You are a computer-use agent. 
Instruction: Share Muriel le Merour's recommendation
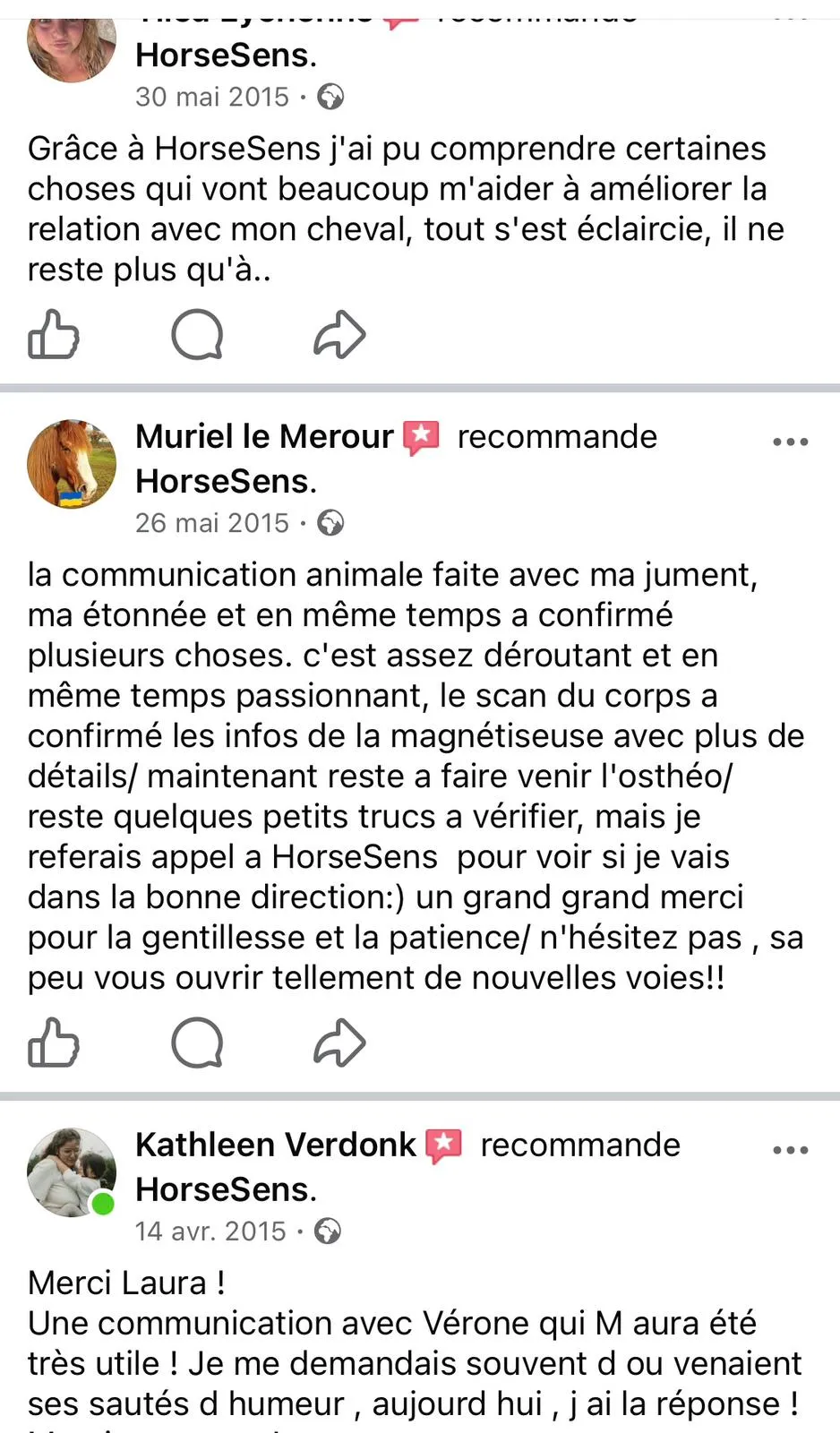pos(340,1043)
